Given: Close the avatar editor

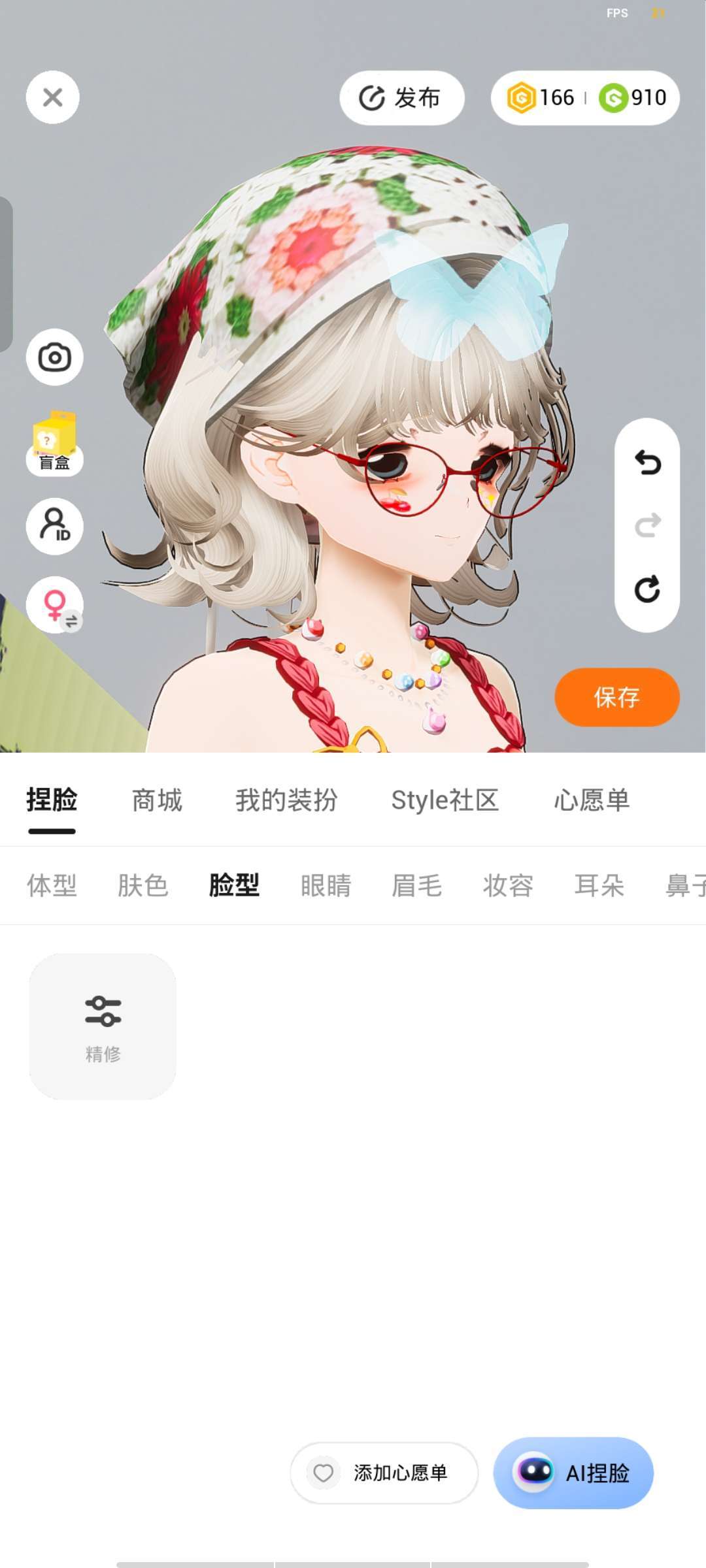Looking at the screenshot, I should tap(52, 97).
